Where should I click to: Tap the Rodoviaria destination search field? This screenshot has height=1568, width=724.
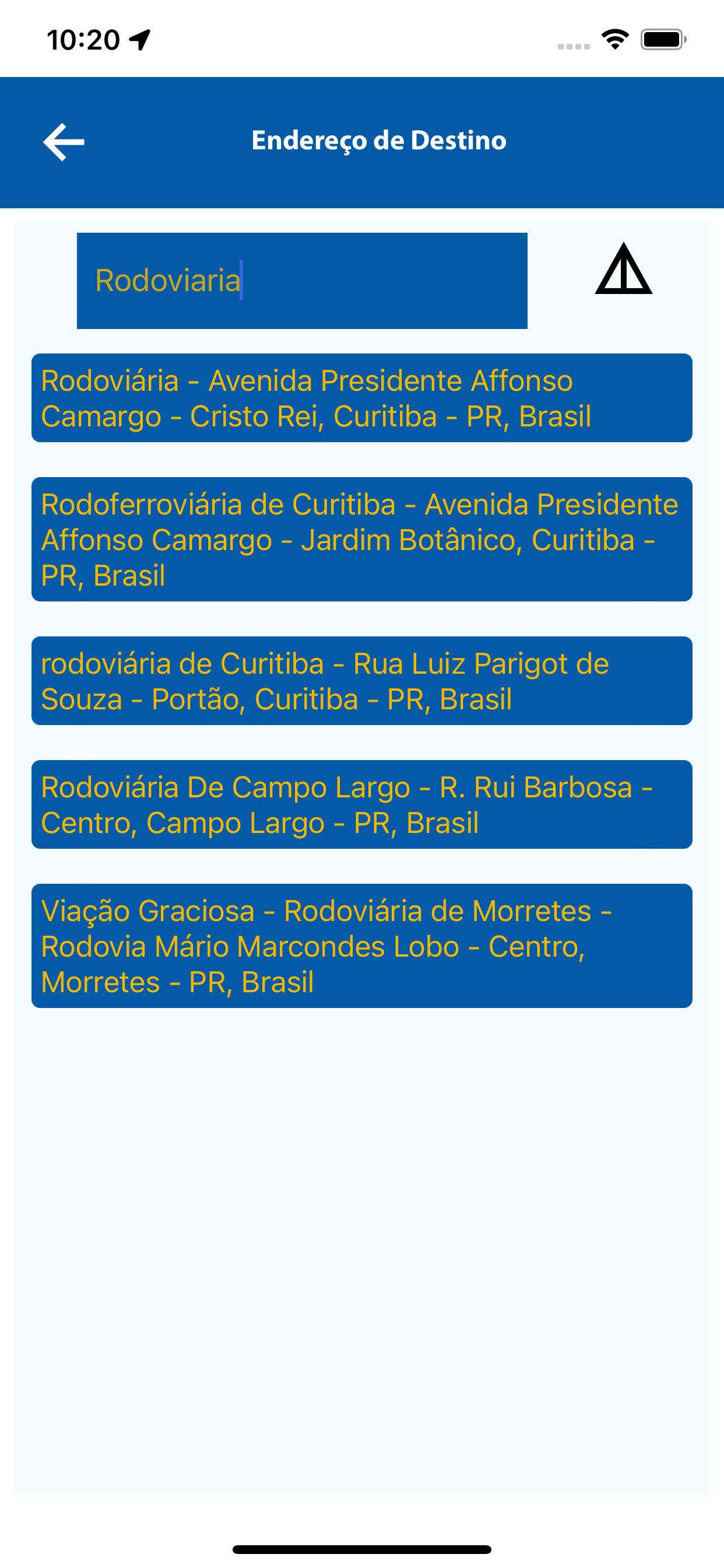pos(302,281)
